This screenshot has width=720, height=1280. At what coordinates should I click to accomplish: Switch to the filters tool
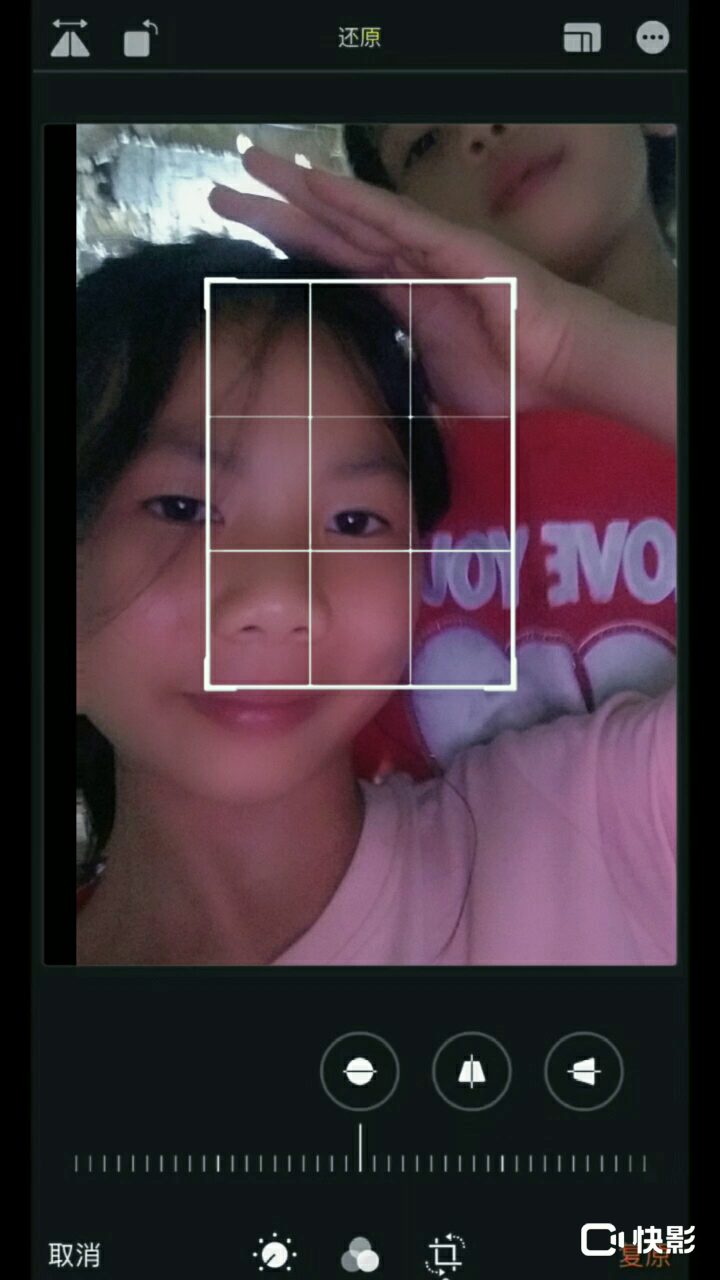(360, 1254)
